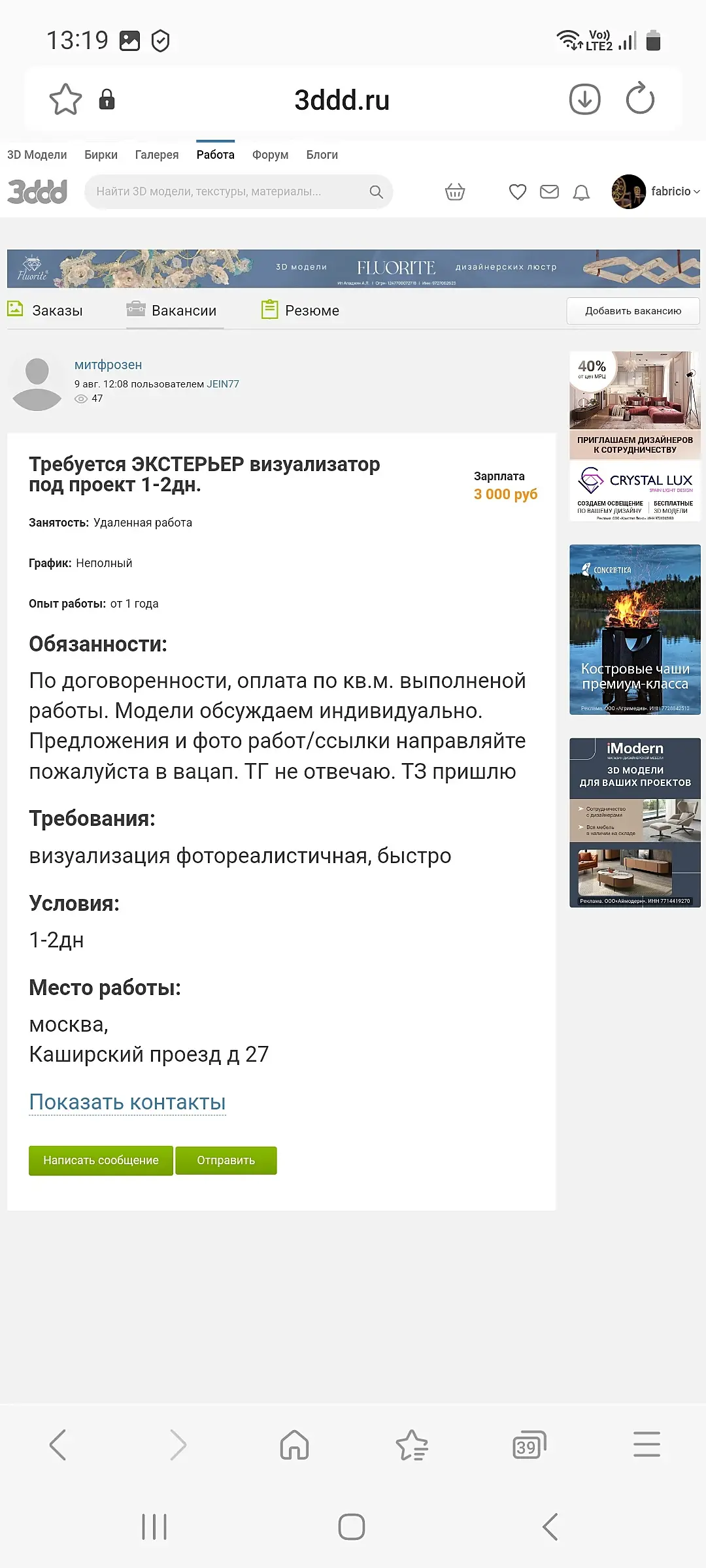This screenshot has height=1568, width=706.
Task: Bookmark the page with the star icon
Action: point(65,100)
